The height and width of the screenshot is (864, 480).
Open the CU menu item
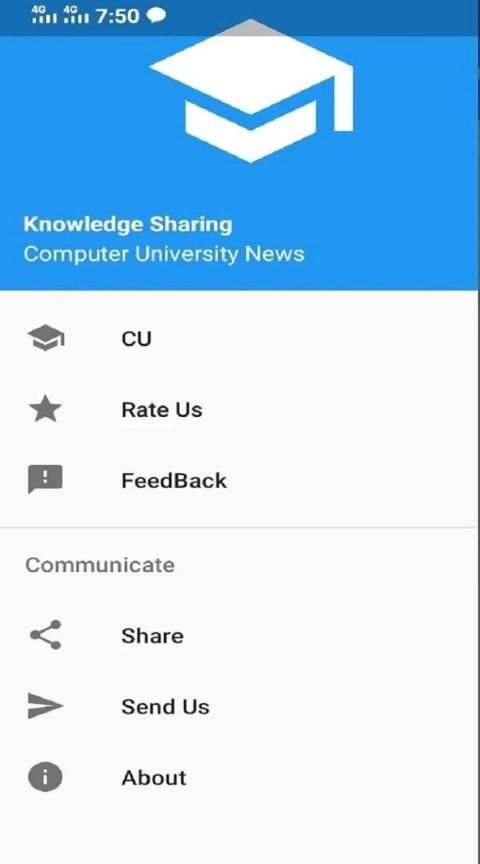click(x=239, y=338)
